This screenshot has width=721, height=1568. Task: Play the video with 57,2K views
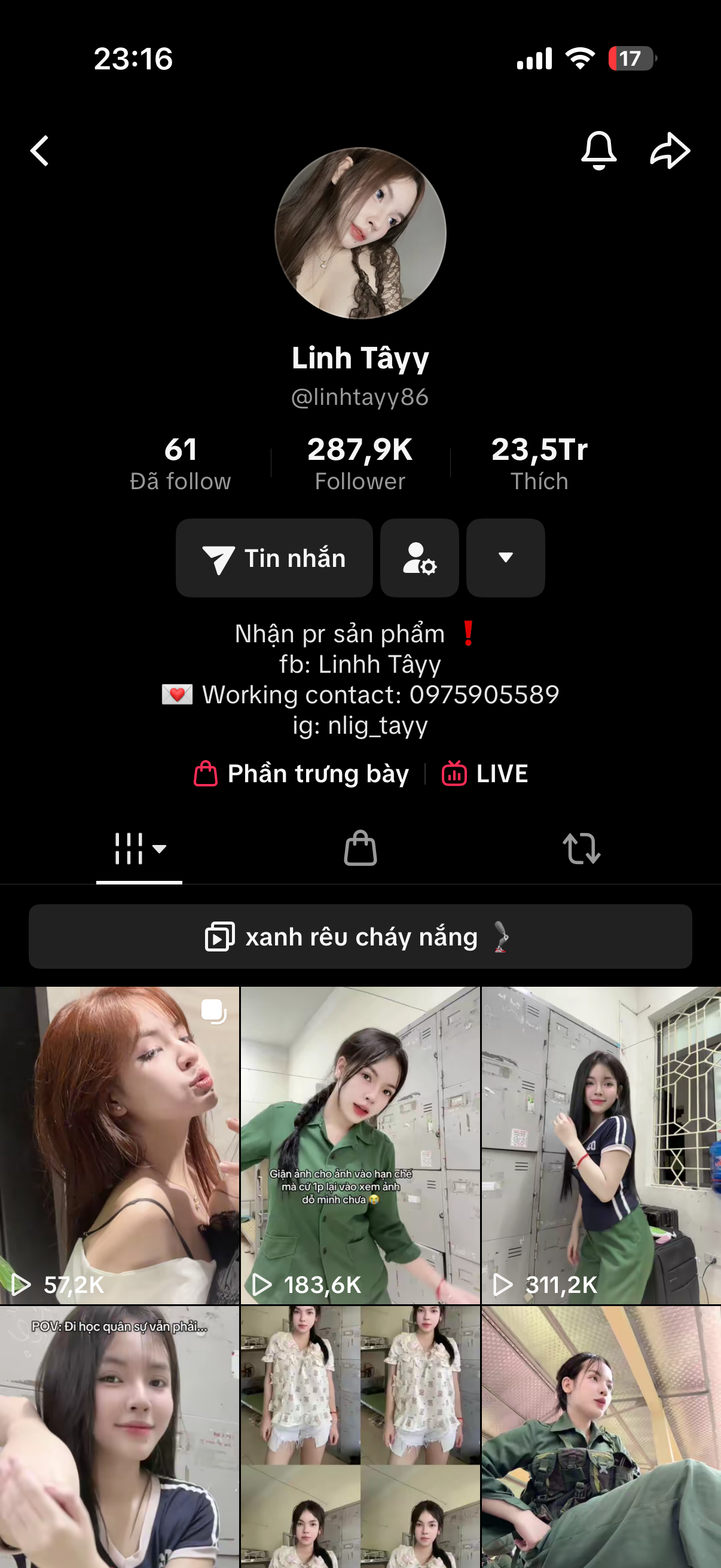119,1145
